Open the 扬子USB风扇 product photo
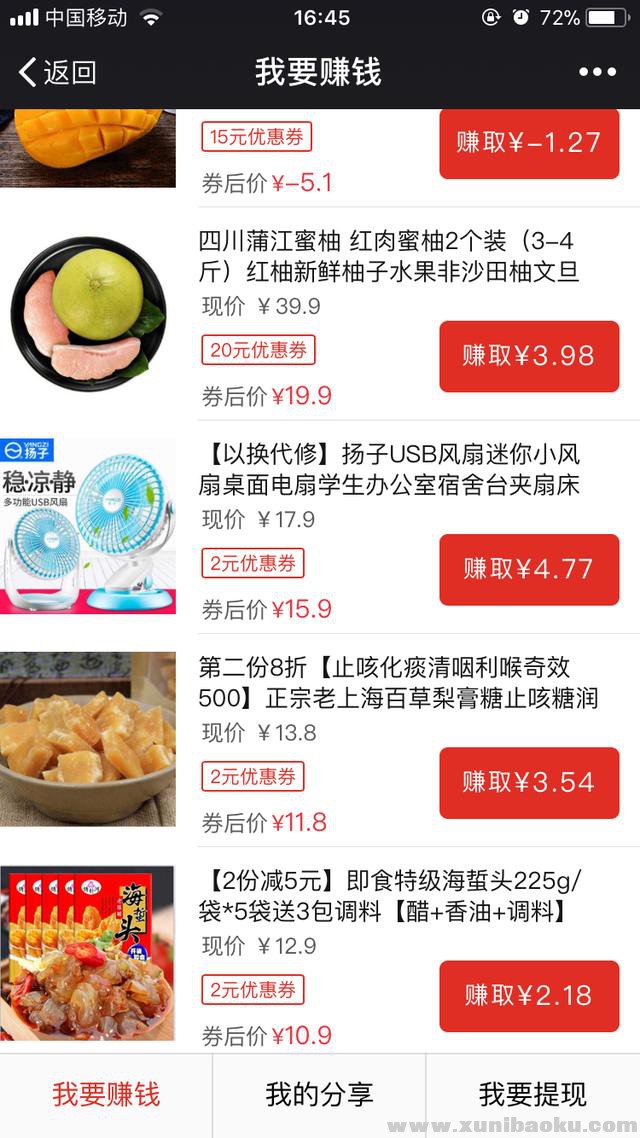Screen dimensions: 640x1138 coord(88,526)
